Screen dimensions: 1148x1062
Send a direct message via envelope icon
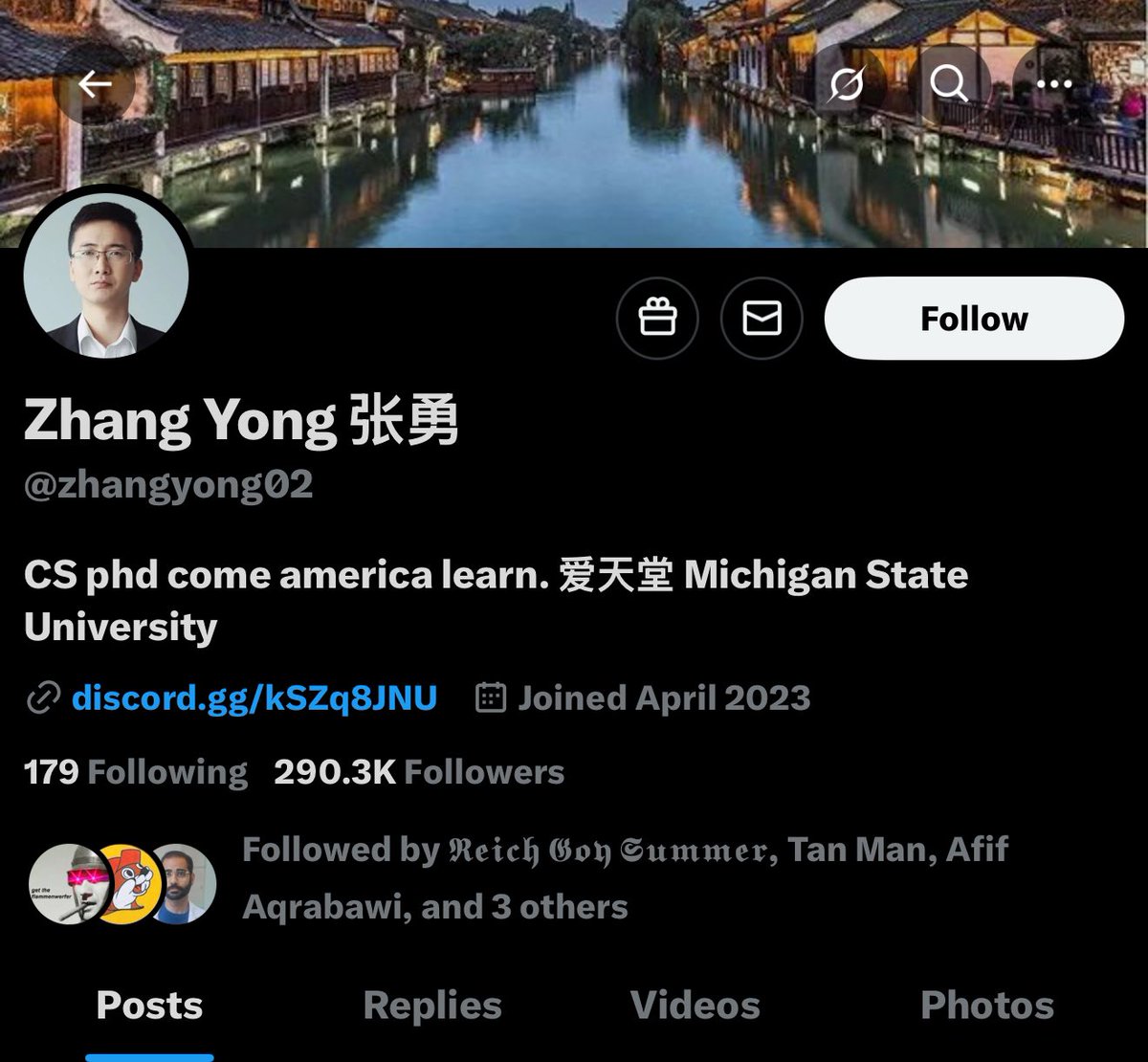coord(762,319)
